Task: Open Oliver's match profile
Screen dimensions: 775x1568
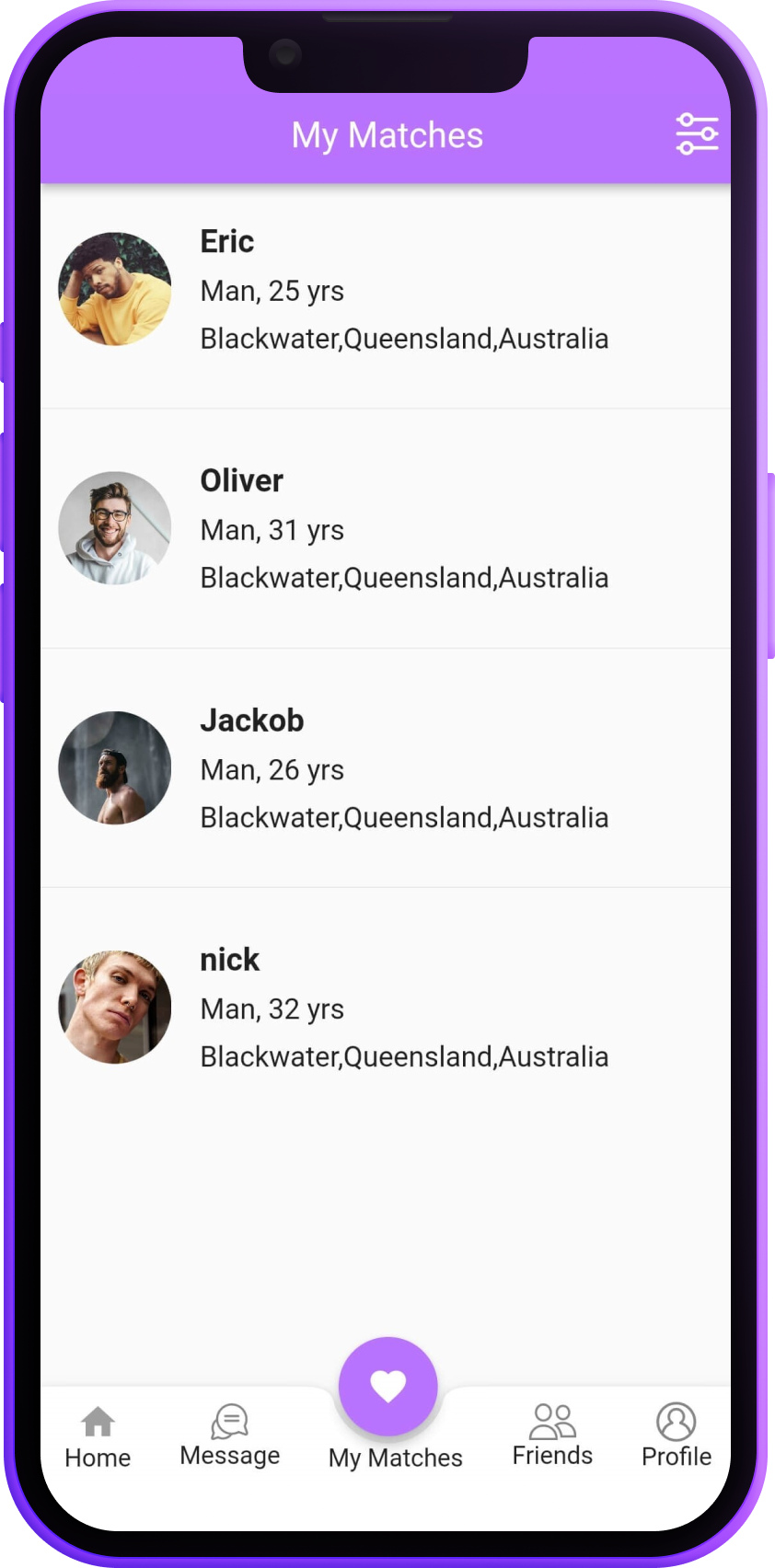Action: (386, 529)
